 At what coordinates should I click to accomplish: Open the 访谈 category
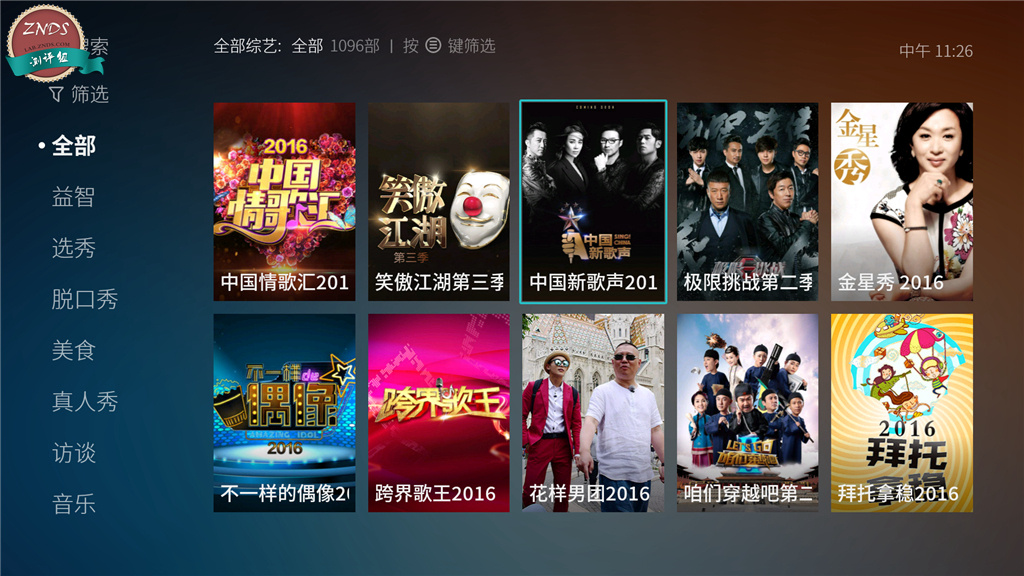(x=73, y=453)
